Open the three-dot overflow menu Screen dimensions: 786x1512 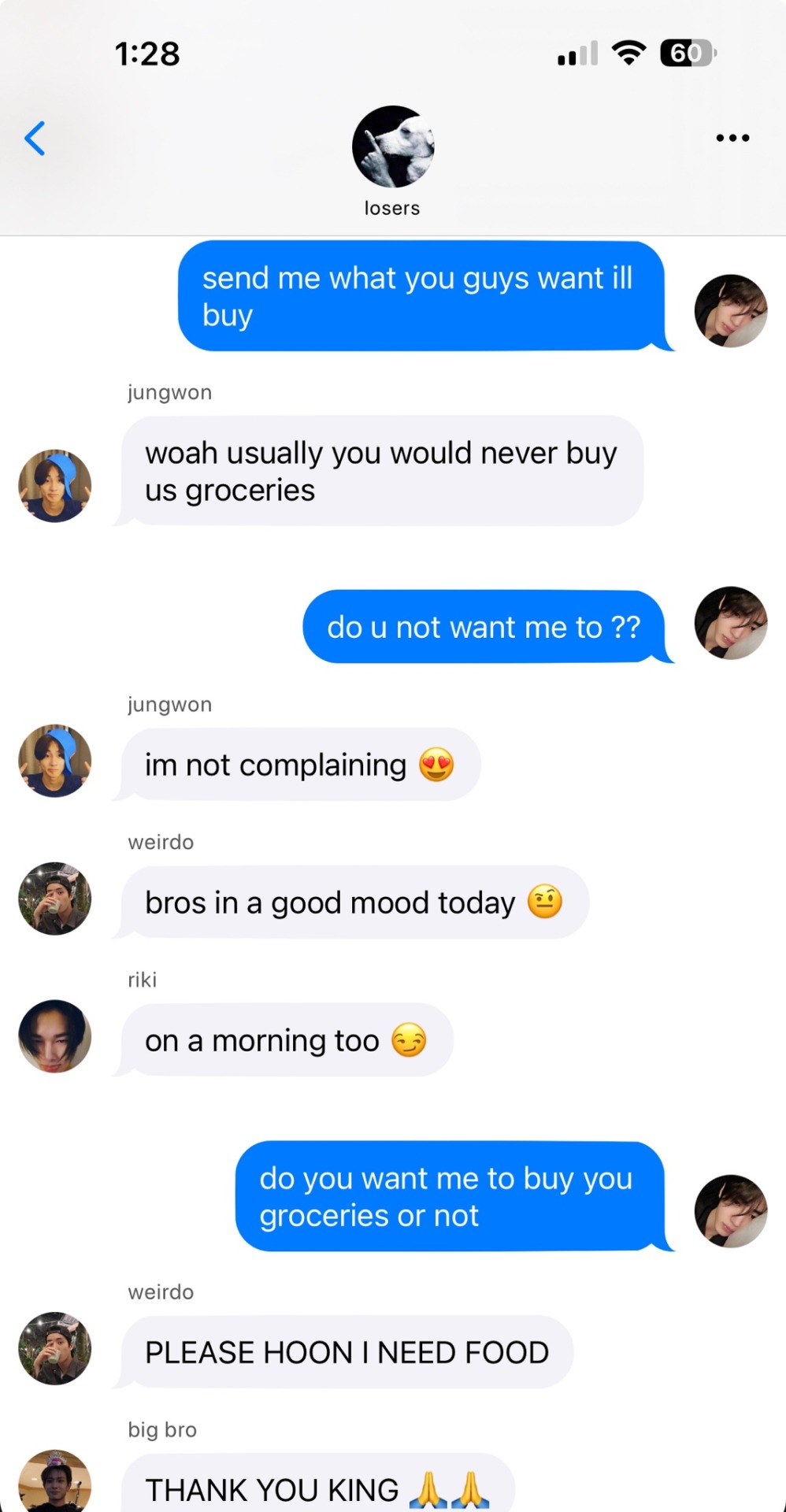pyautogui.click(x=732, y=139)
